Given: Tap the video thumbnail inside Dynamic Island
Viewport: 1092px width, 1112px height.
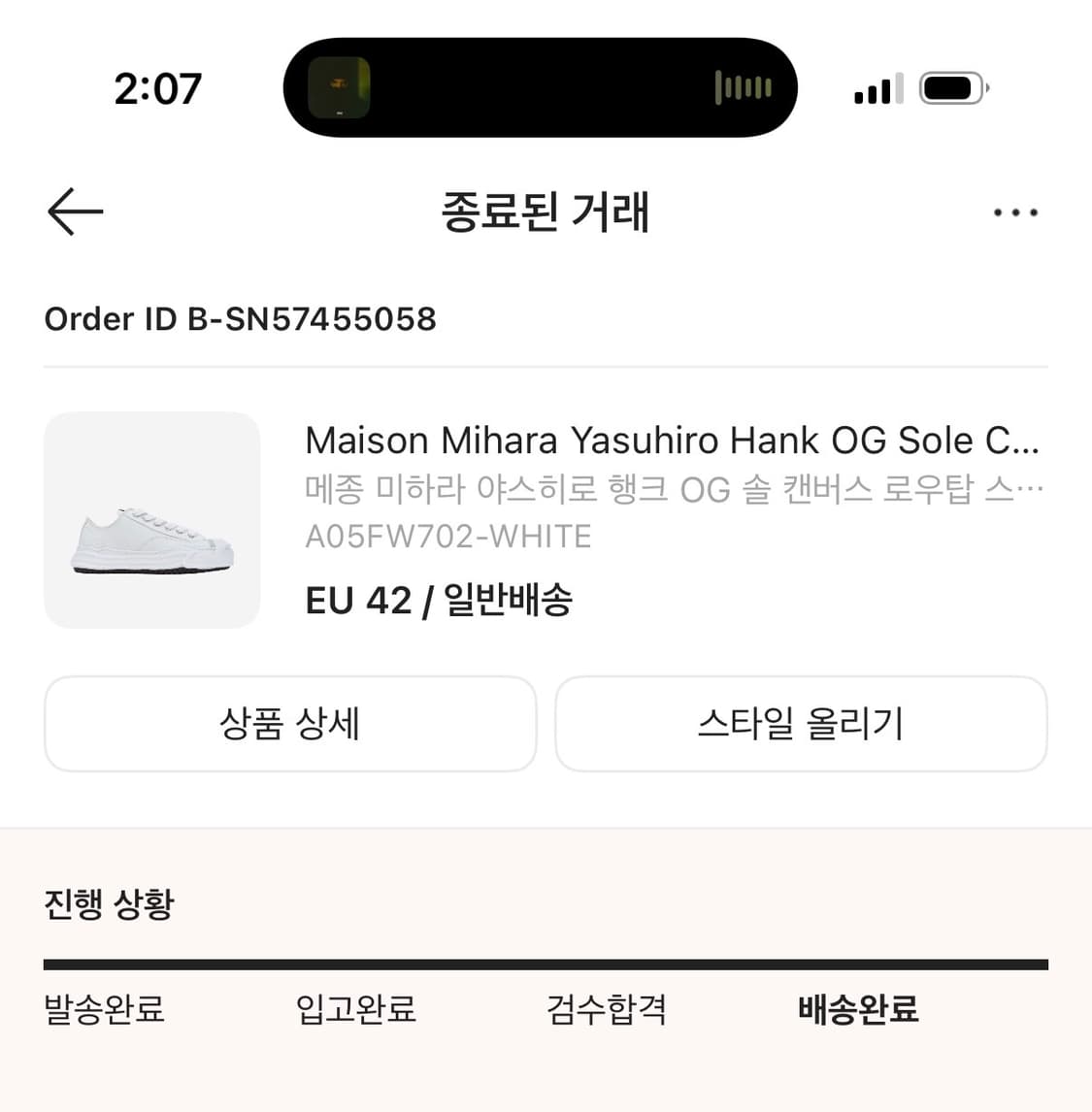Looking at the screenshot, I should [x=341, y=86].
